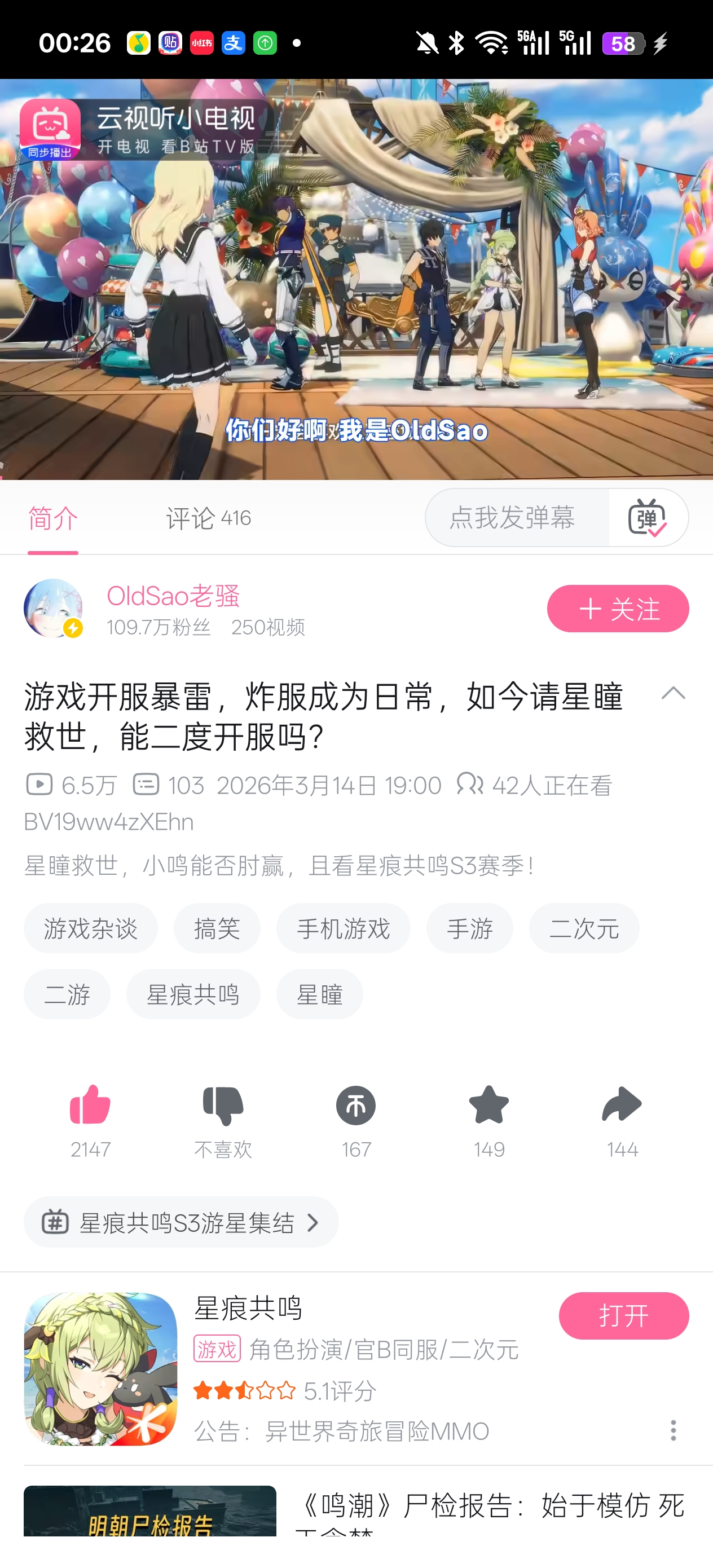Tap 打开 to launch 星痕共鸣 game

pyautogui.click(x=623, y=1316)
